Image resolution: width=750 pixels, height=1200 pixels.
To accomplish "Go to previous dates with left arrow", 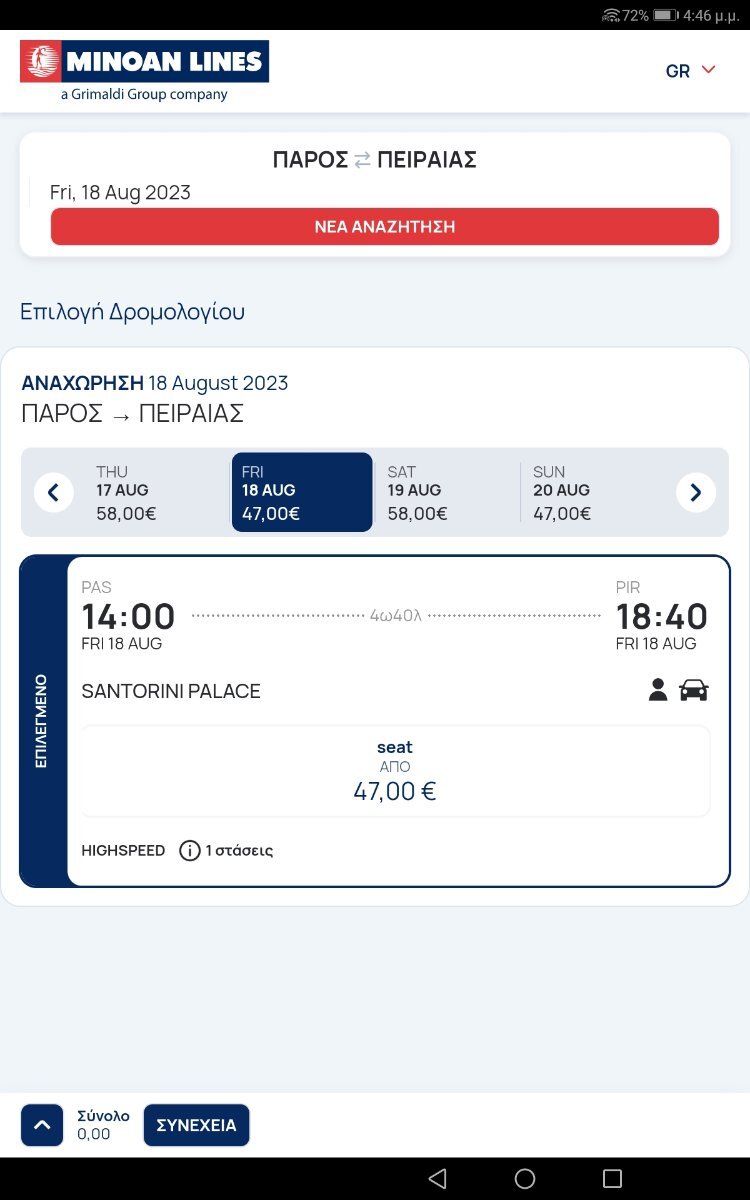I will 54,492.
